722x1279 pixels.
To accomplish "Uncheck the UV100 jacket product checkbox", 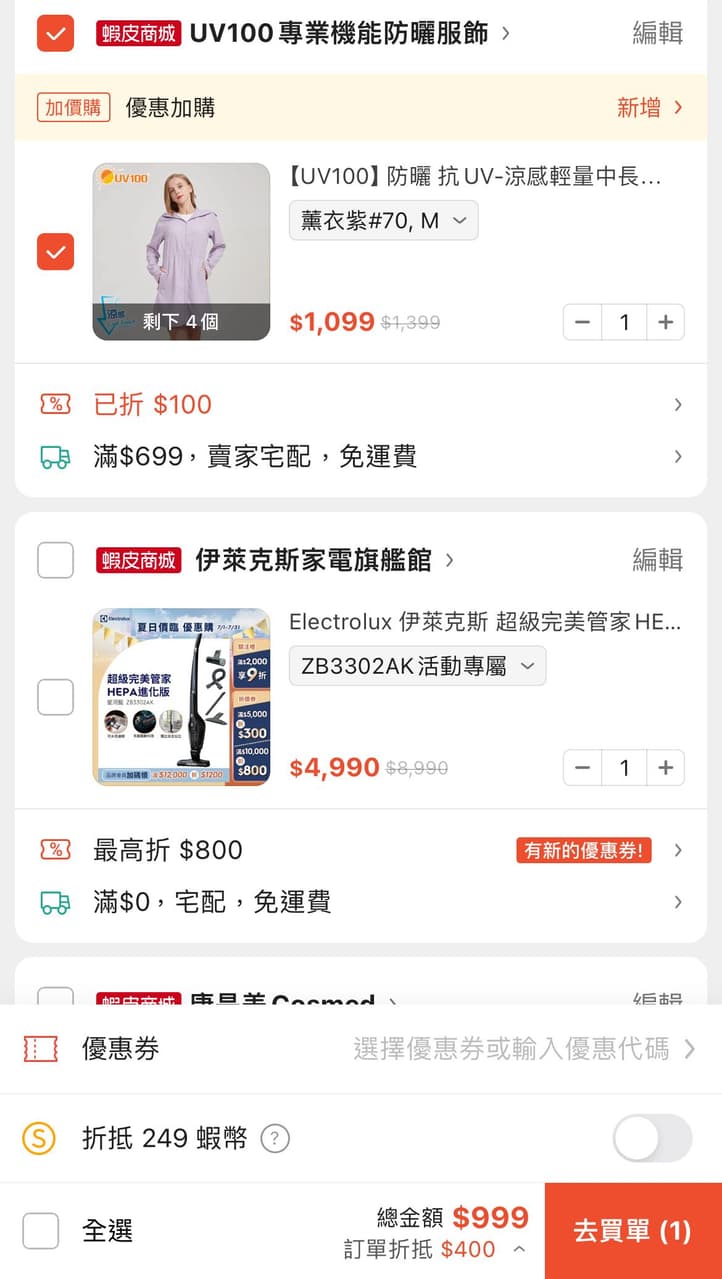I will (55, 252).
